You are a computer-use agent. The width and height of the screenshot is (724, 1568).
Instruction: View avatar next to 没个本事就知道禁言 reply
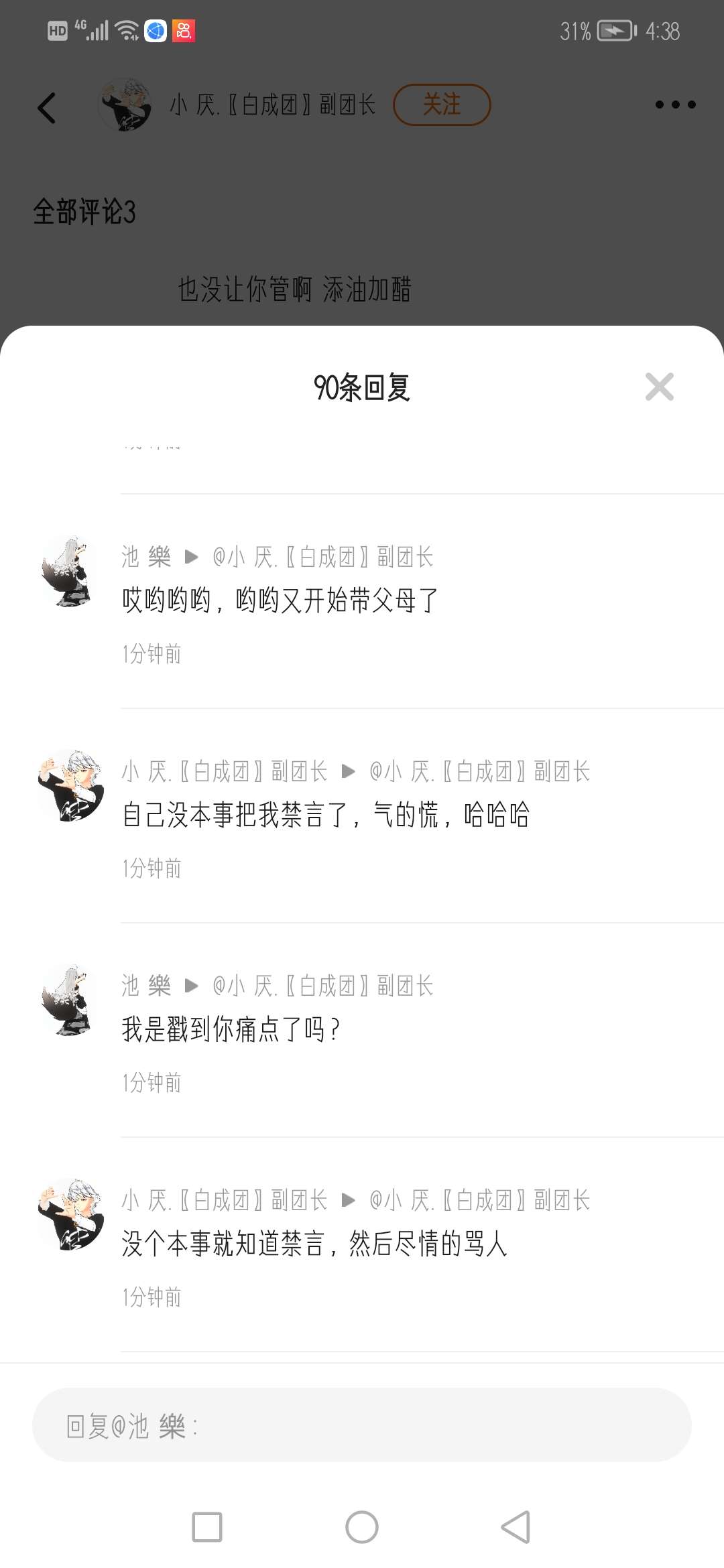(70, 1214)
